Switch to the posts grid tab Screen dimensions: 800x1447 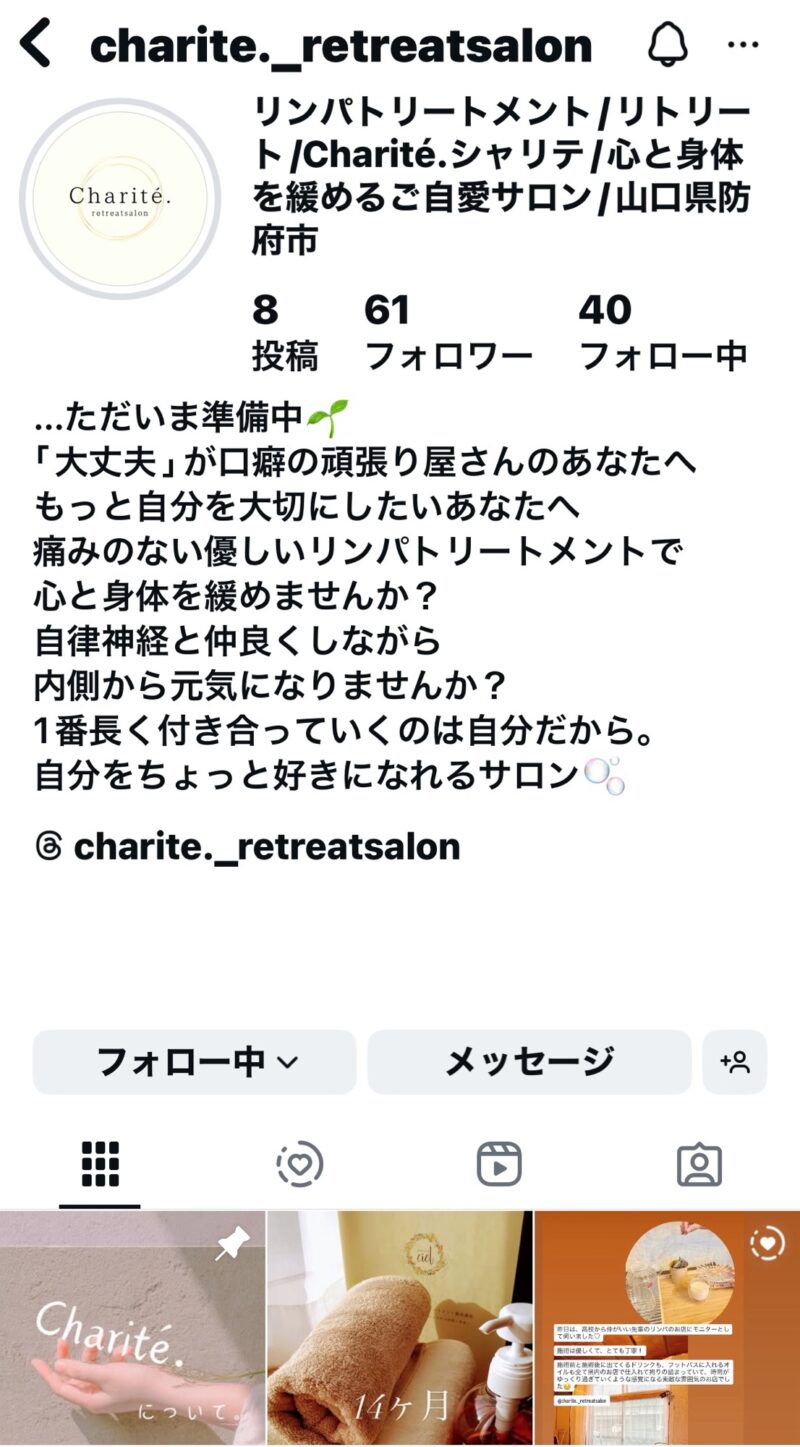pyautogui.click(x=100, y=1164)
